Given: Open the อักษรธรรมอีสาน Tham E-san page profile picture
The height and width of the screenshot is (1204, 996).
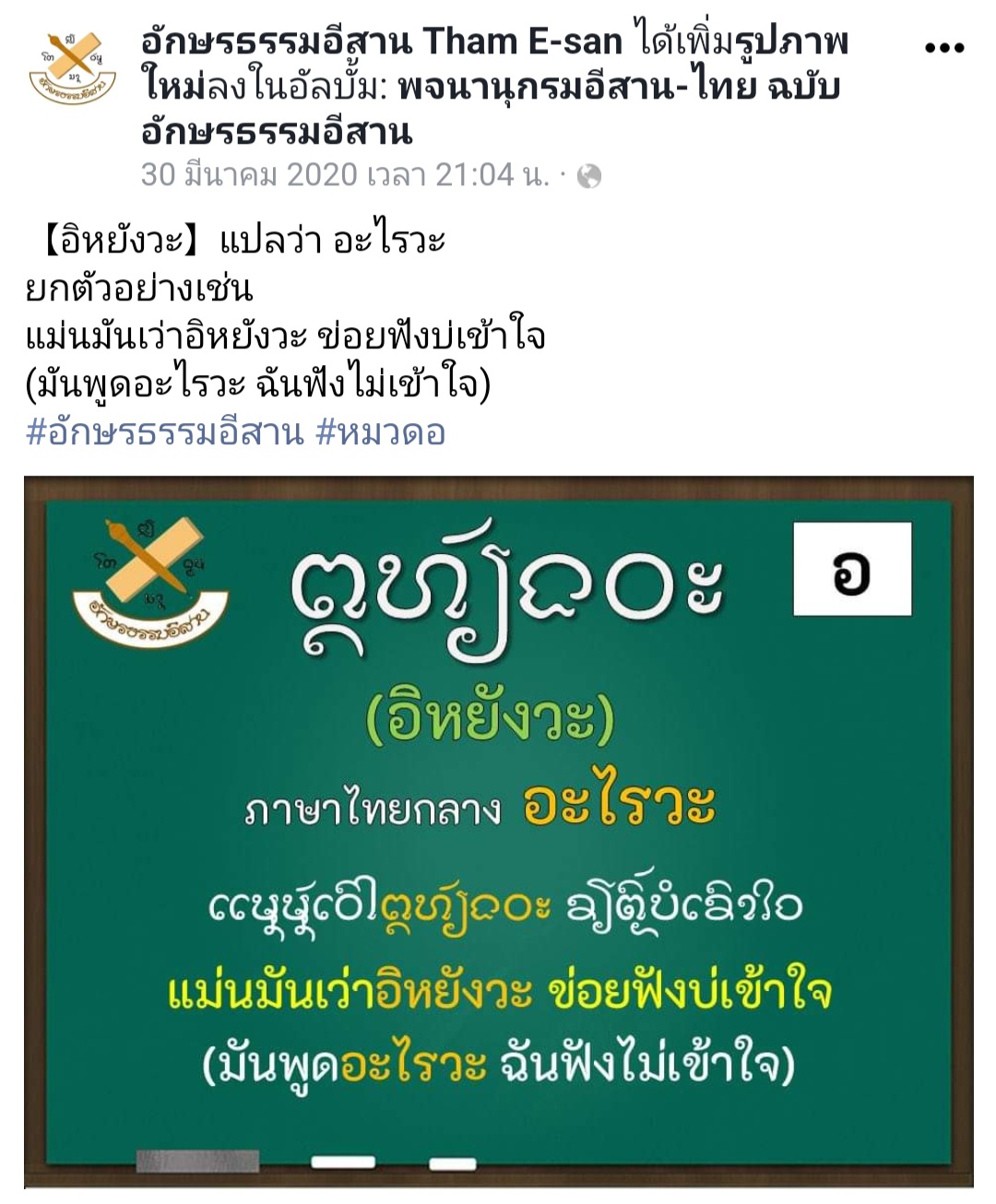Looking at the screenshot, I should 73,67.
